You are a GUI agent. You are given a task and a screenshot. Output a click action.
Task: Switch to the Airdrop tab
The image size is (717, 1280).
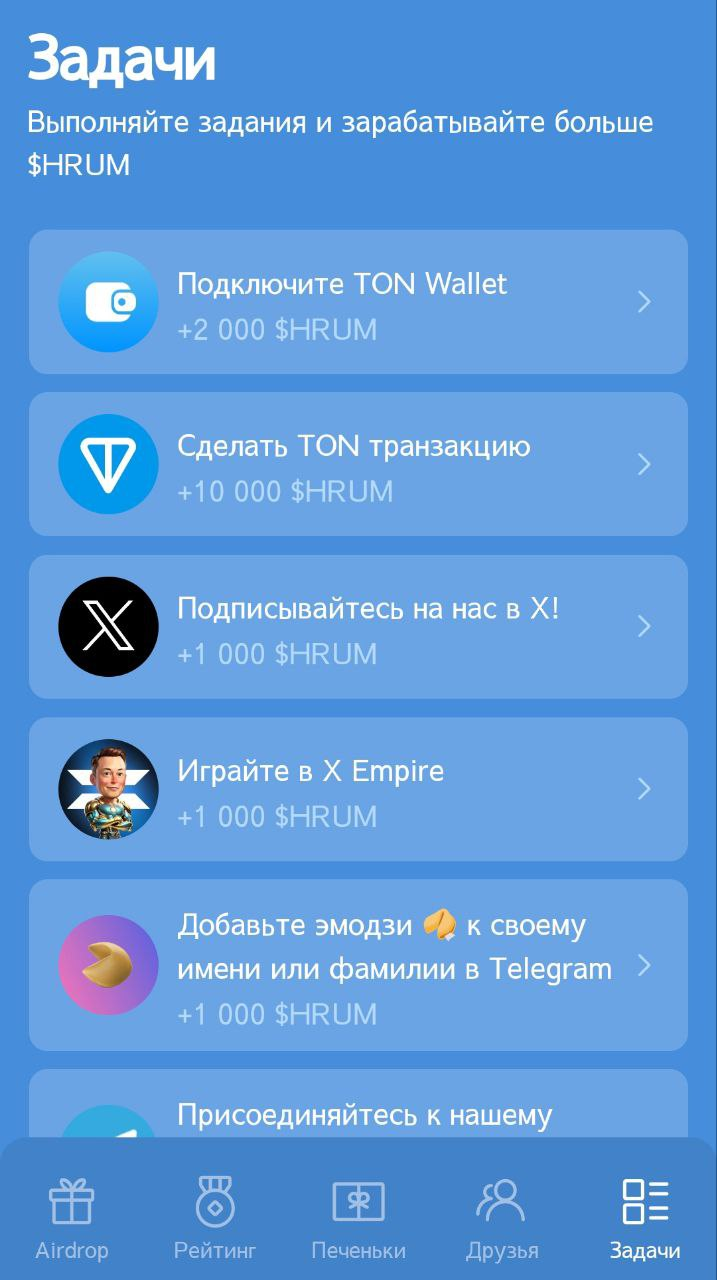72,1218
